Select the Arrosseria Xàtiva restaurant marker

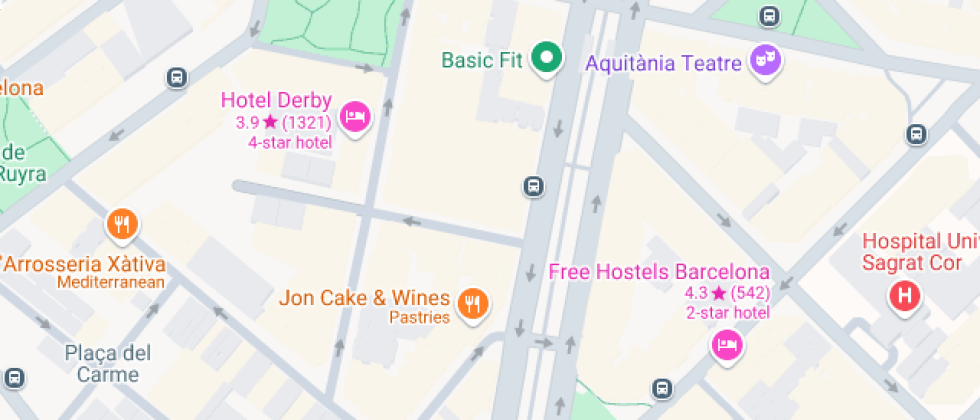point(122,226)
